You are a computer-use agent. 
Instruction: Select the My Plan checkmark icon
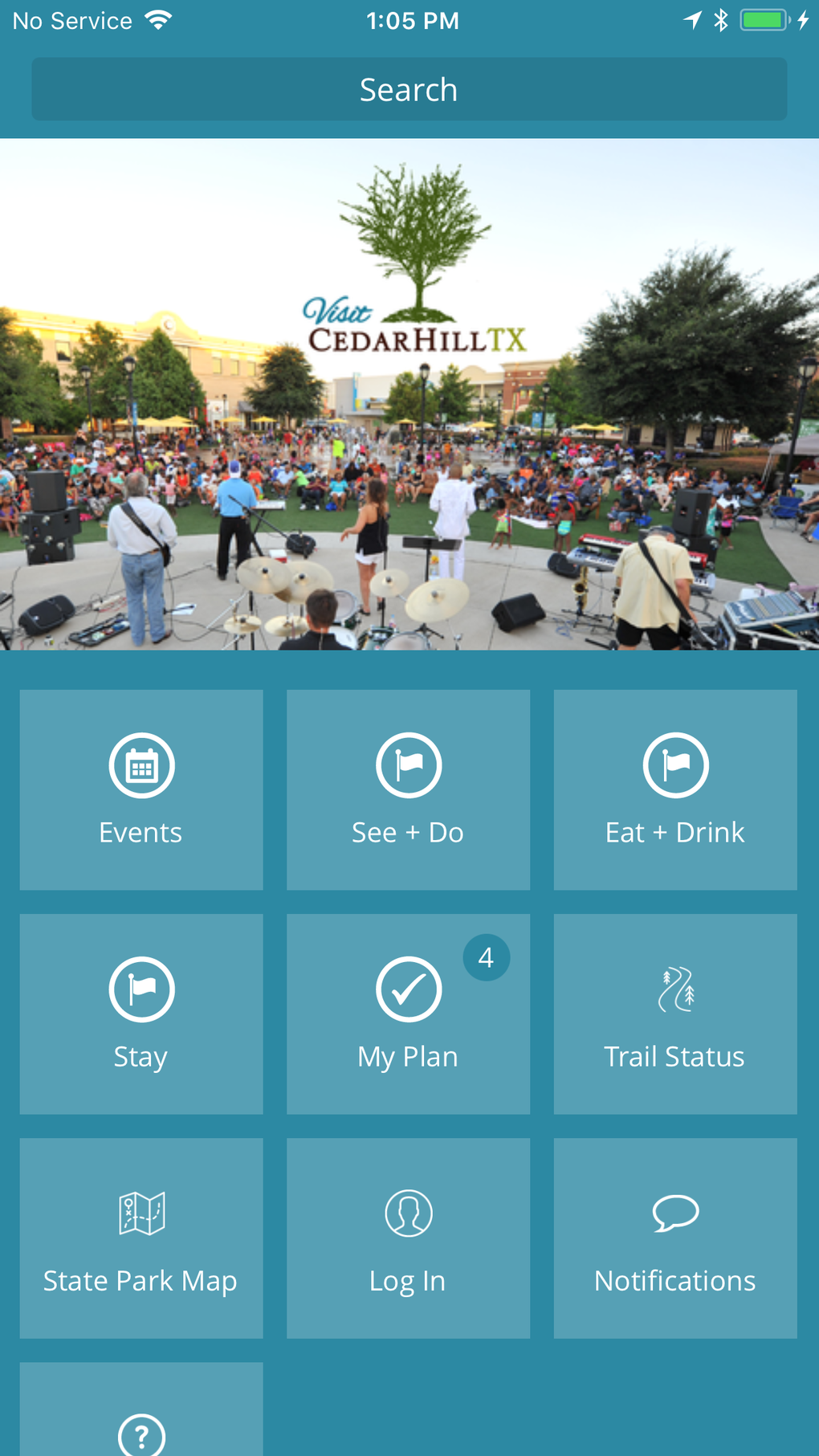tap(408, 989)
